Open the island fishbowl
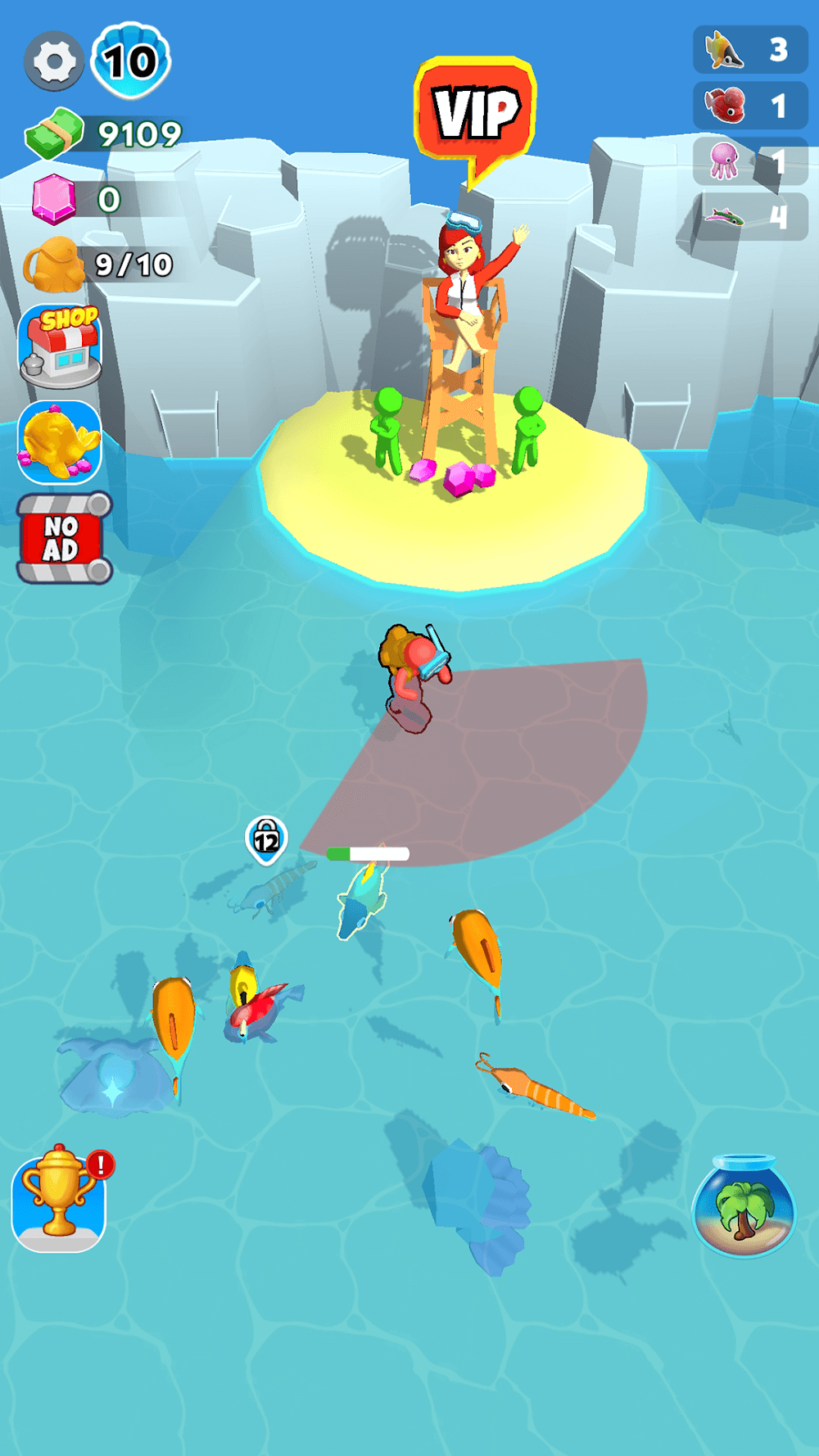The width and height of the screenshot is (819, 1456). pyautogui.click(x=743, y=1205)
